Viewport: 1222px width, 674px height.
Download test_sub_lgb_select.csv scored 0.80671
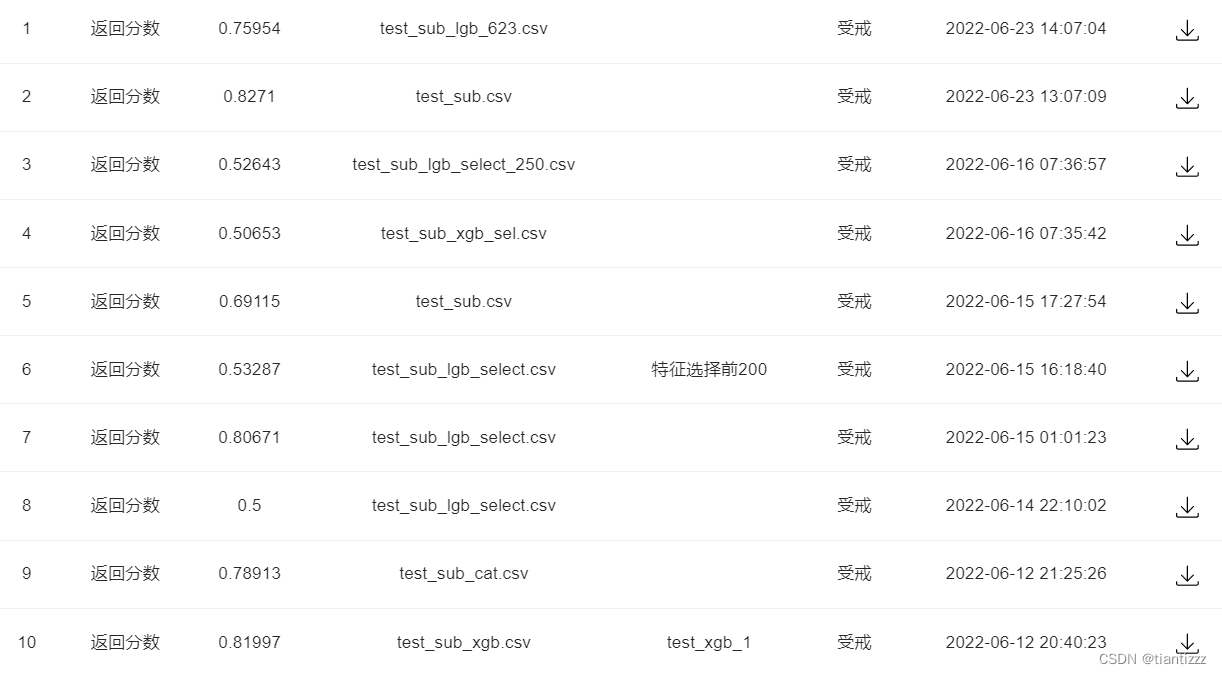point(1187,439)
